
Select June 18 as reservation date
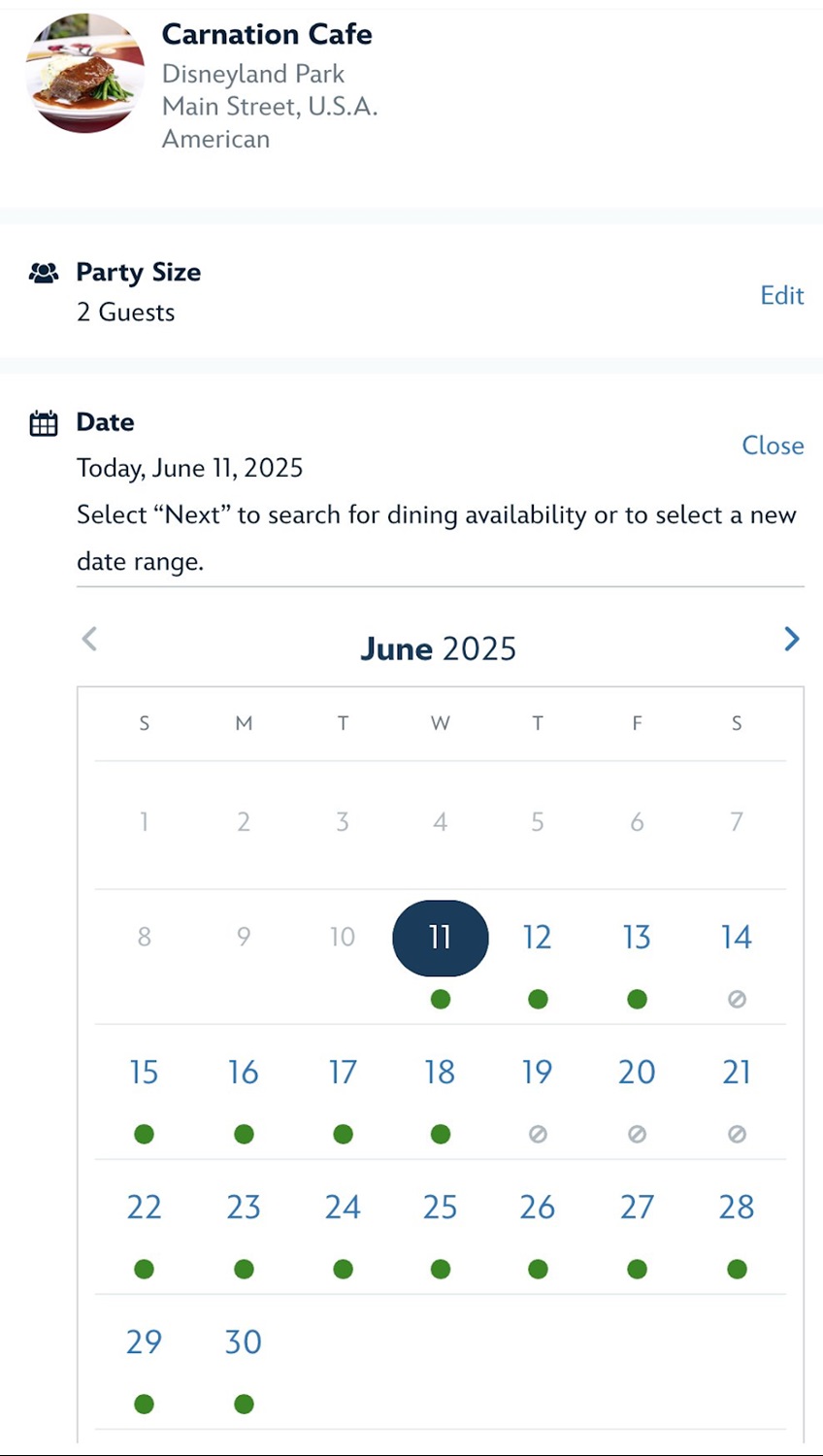(x=440, y=1073)
